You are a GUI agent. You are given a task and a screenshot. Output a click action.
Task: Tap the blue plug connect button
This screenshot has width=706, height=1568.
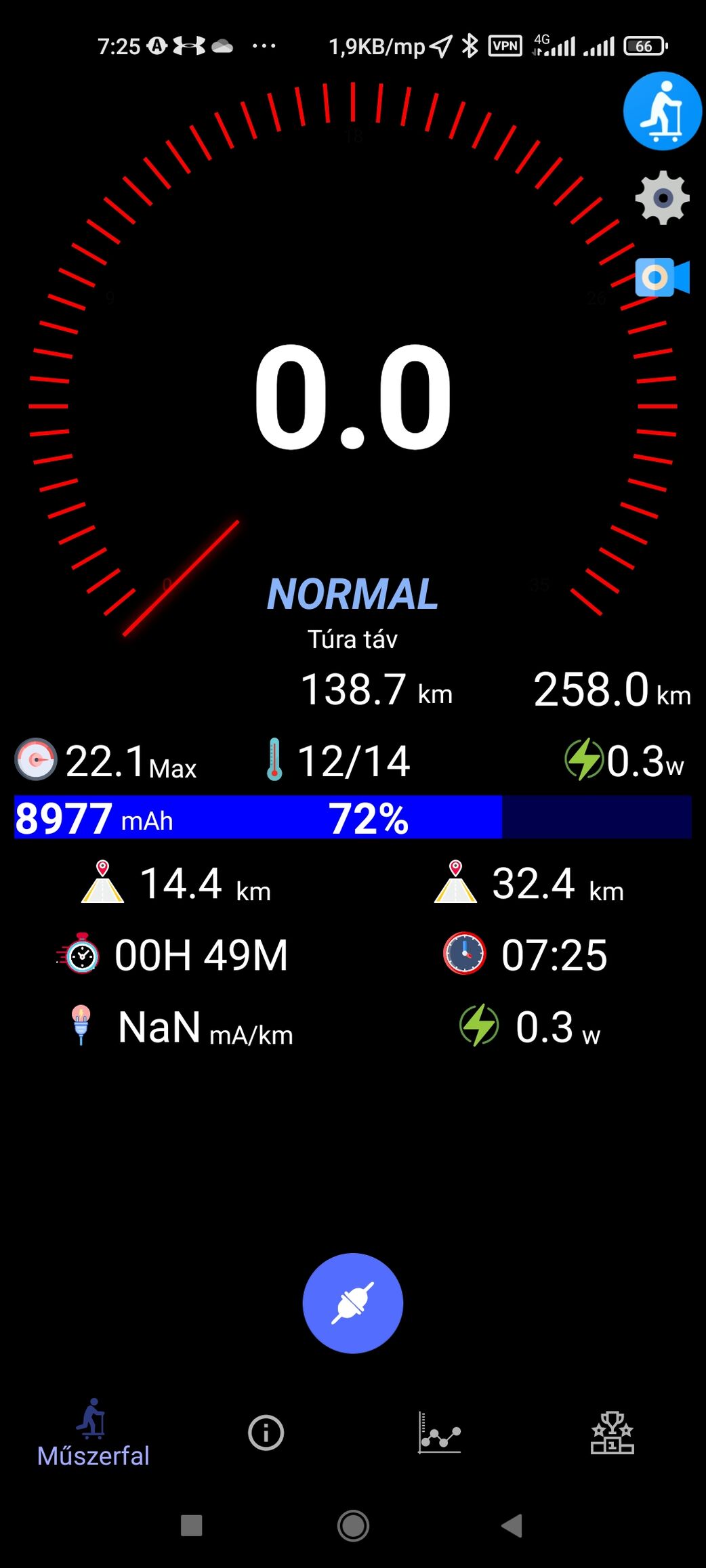[x=352, y=1303]
